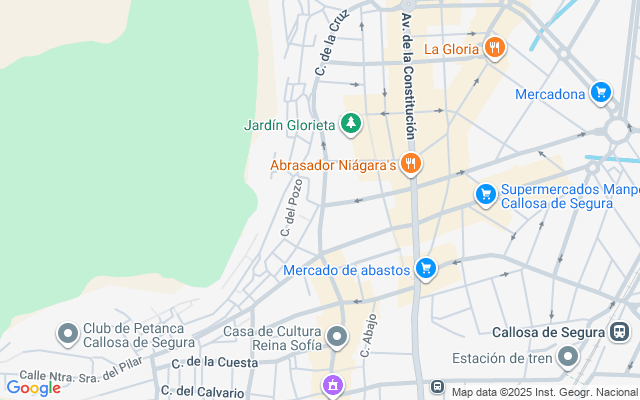Open the Mercado de abastos pin
This screenshot has width=640, height=400.
click(x=426, y=269)
